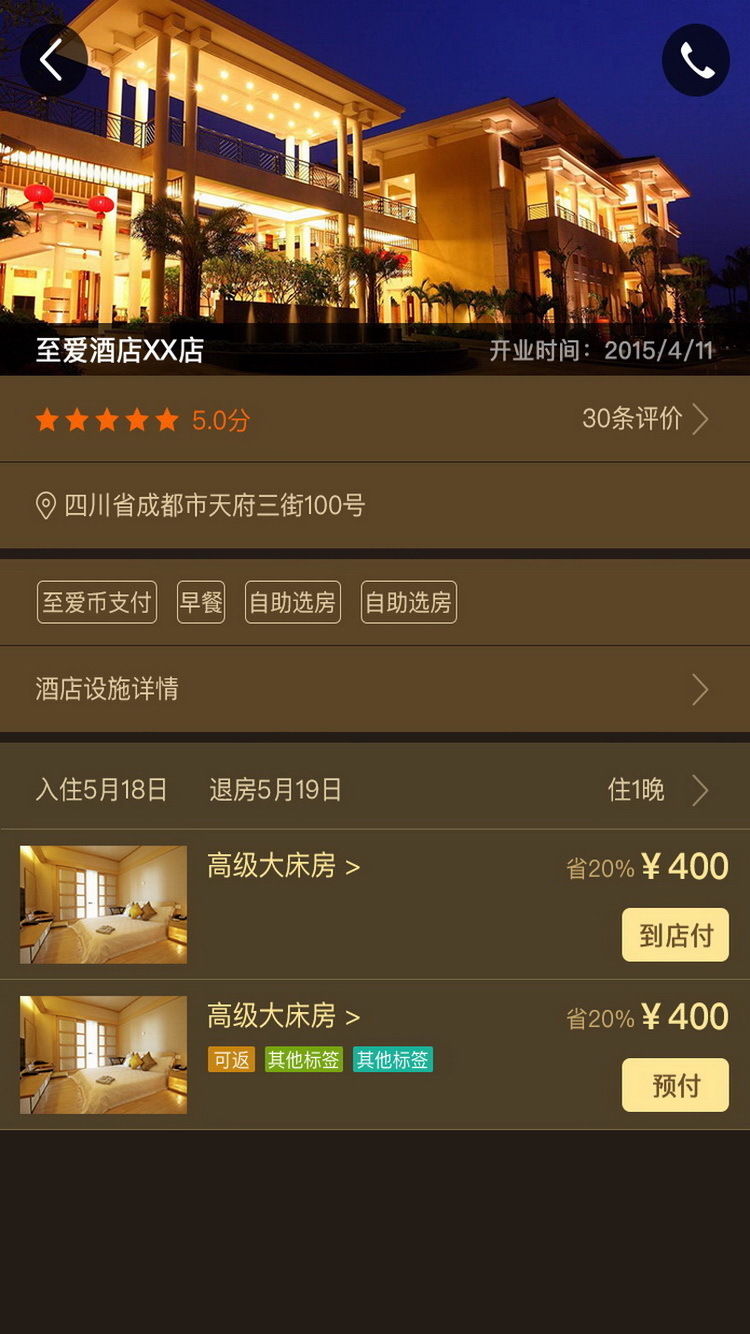
Task: Click the location pin icon
Action: click(44, 506)
